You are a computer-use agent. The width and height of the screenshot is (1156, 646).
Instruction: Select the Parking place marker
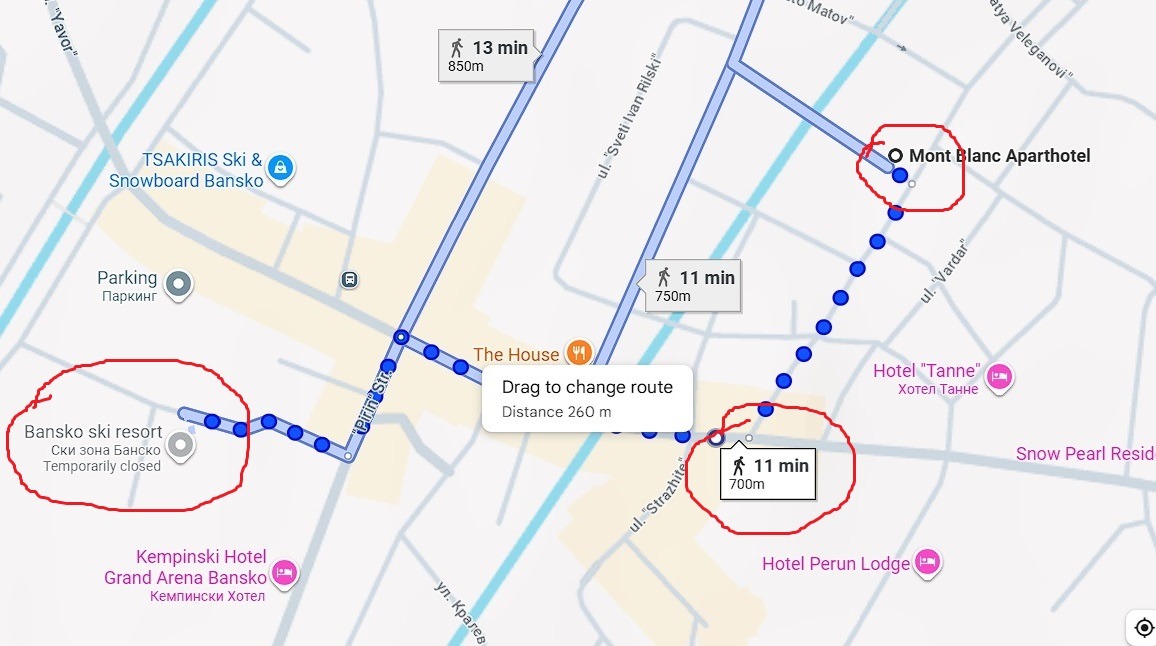(179, 284)
